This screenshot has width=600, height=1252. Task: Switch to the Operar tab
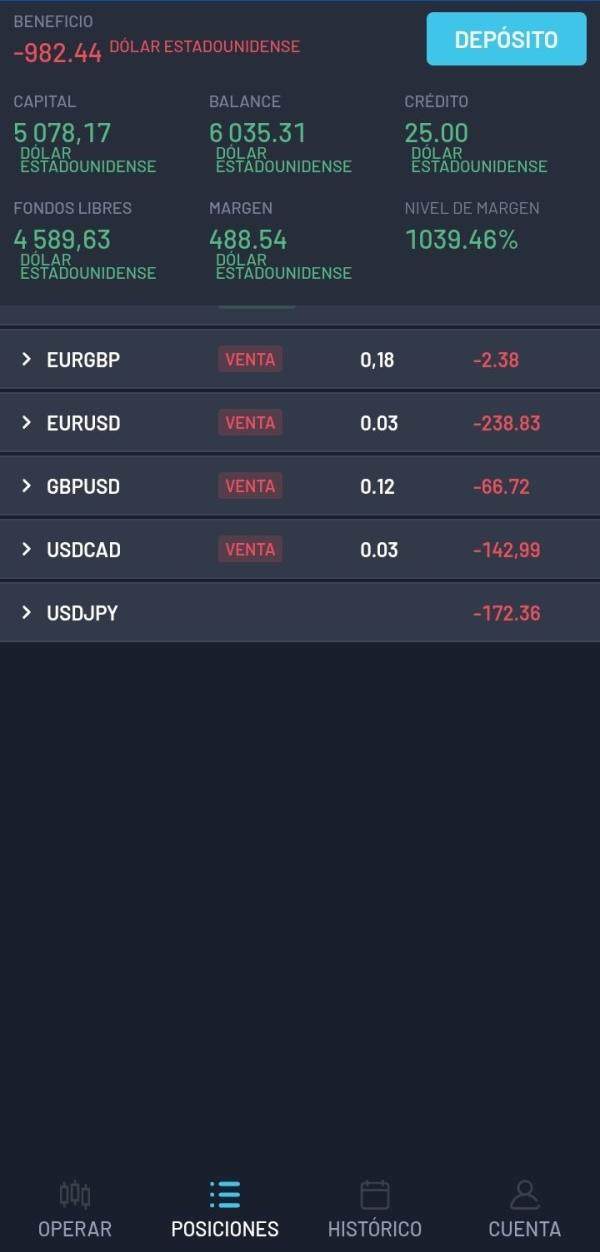coord(75,1209)
